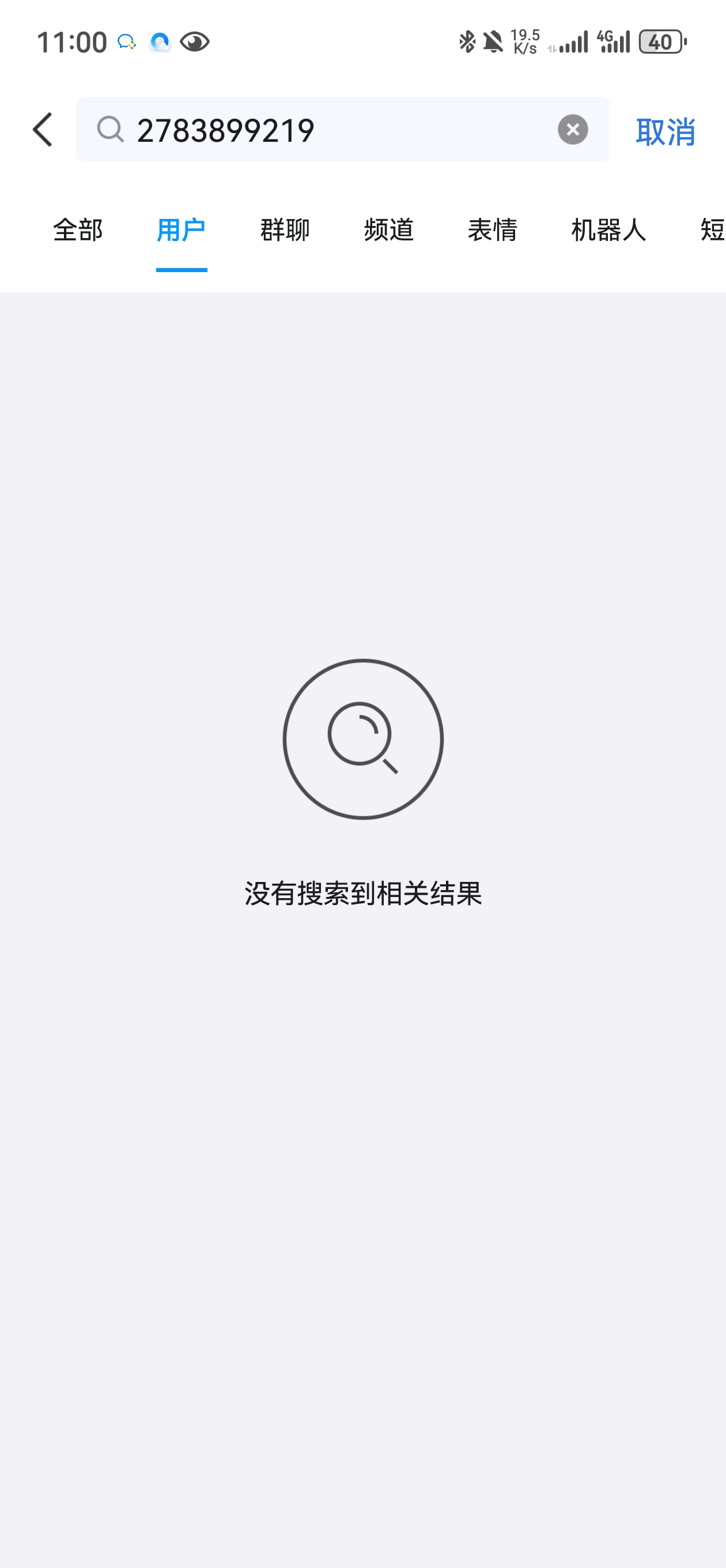Image resolution: width=726 pixels, height=1568 pixels.
Task: Open the 群聊 tab
Action: coord(285,230)
